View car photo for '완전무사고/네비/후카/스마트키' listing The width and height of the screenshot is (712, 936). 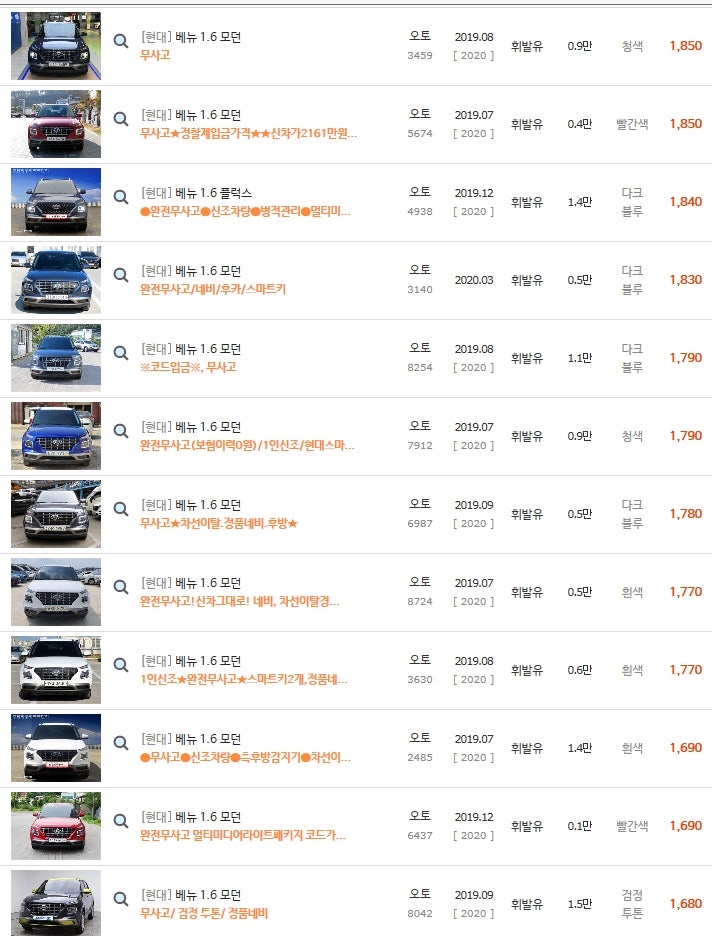tap(56, 281)
